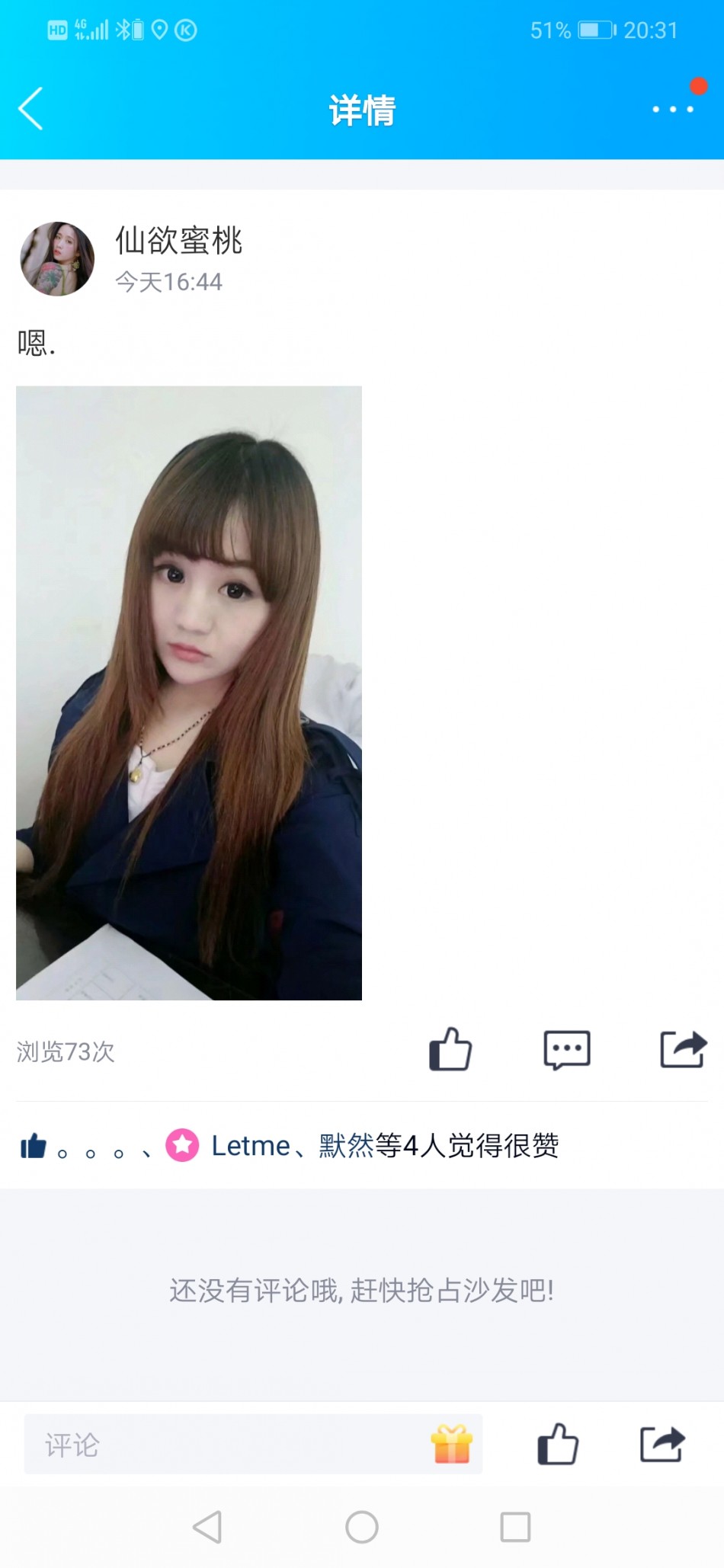724x1568 pixels.
Task: Share the post from the bottom bar
Action: coord(662,1445)
